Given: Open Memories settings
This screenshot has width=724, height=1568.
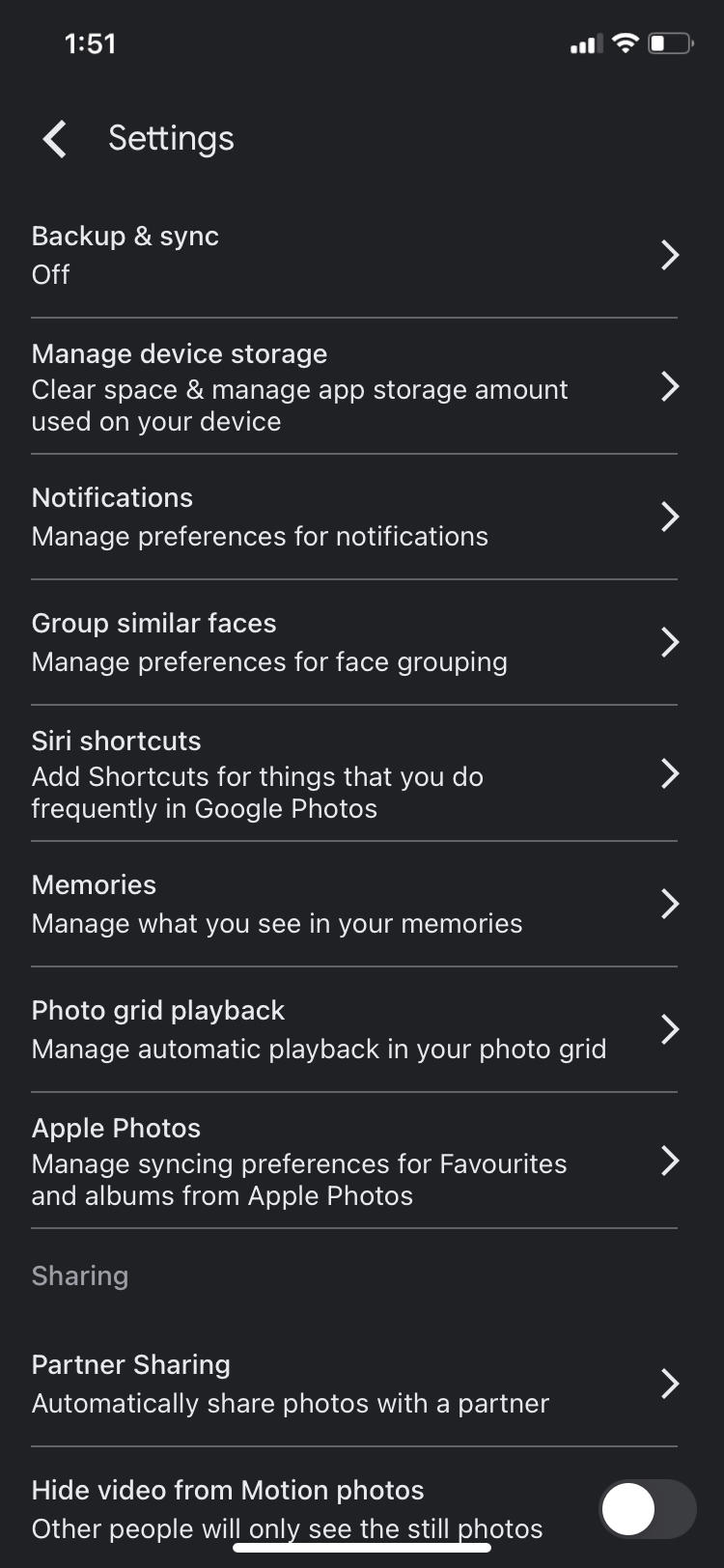Looking at the screenshot, I should click(353, 904).
